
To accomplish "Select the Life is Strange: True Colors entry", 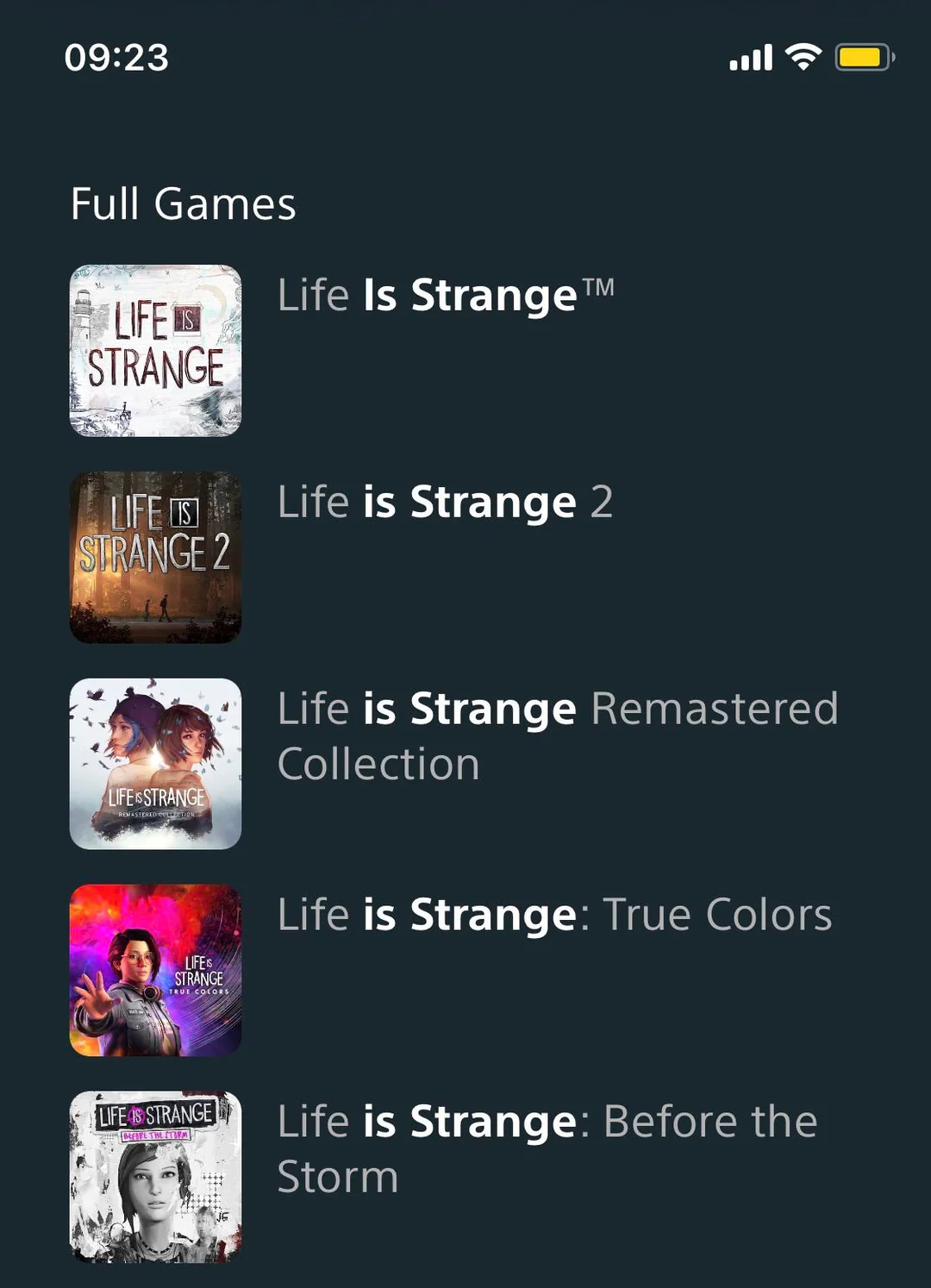I will (553, 916).
